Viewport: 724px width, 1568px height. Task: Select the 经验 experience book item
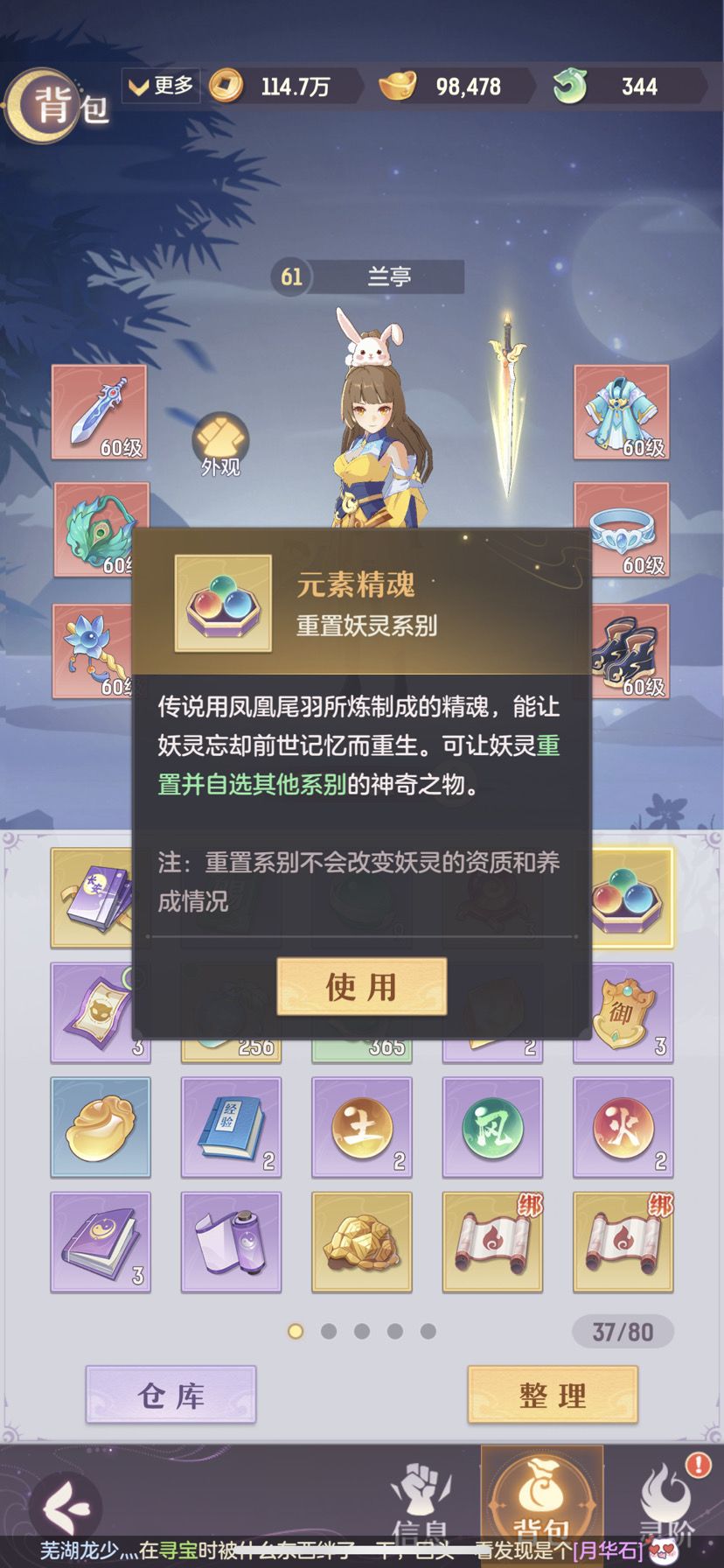point(231,1127)
